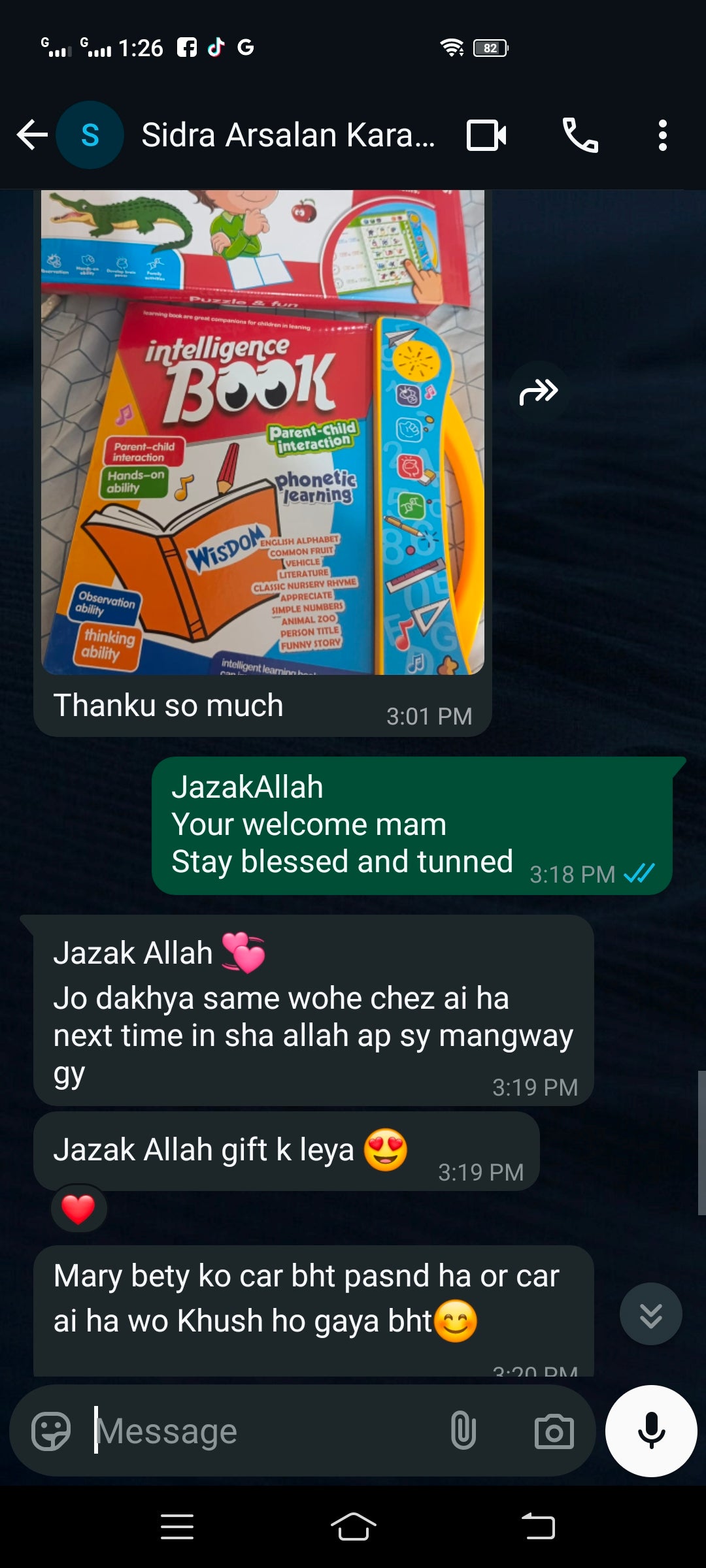View the heart reaction on gift message
The image size is (706, 1568).
(78, 1209)
